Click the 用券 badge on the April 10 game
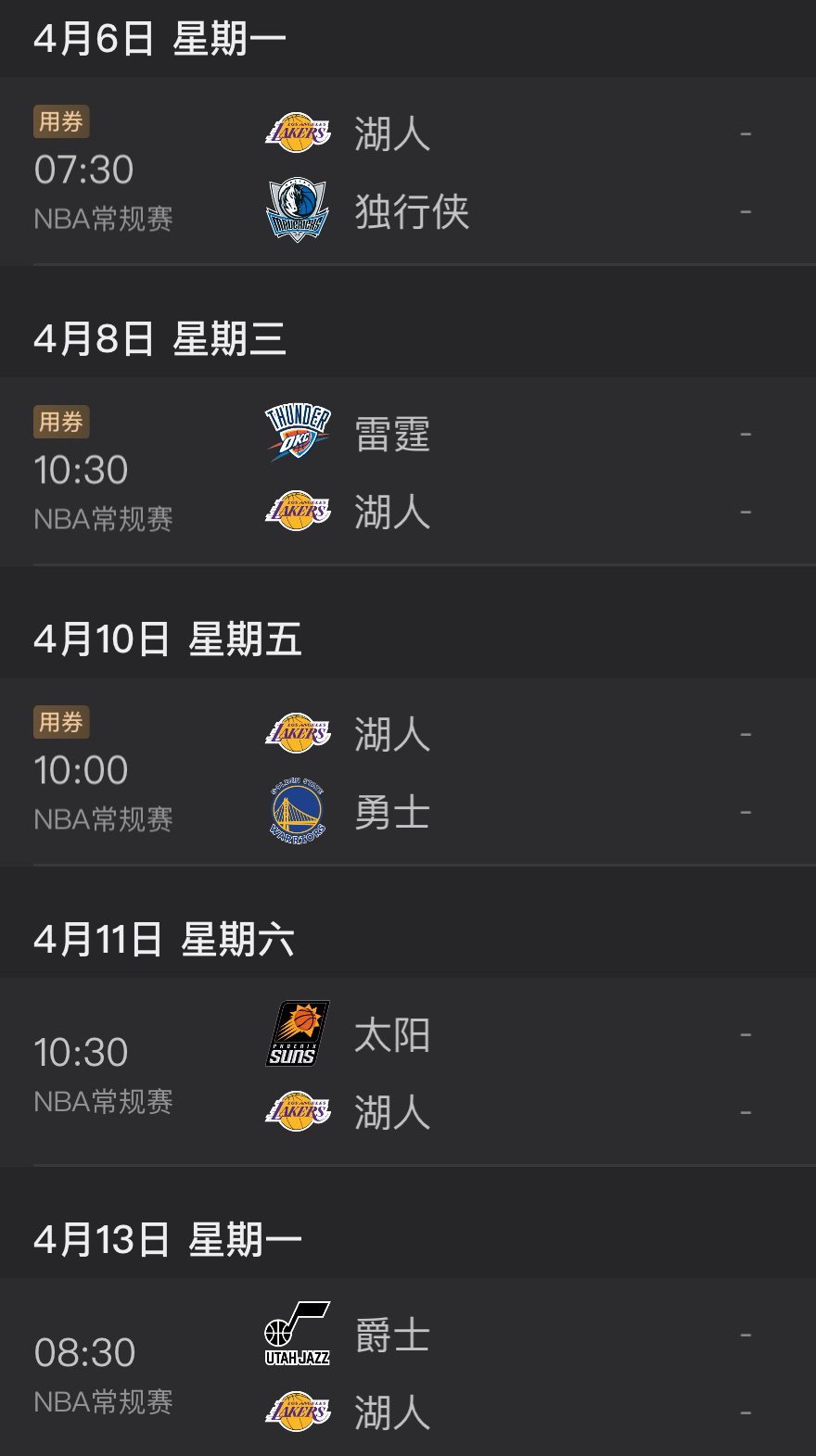The image size is (816, 1456). pos(61,722)
